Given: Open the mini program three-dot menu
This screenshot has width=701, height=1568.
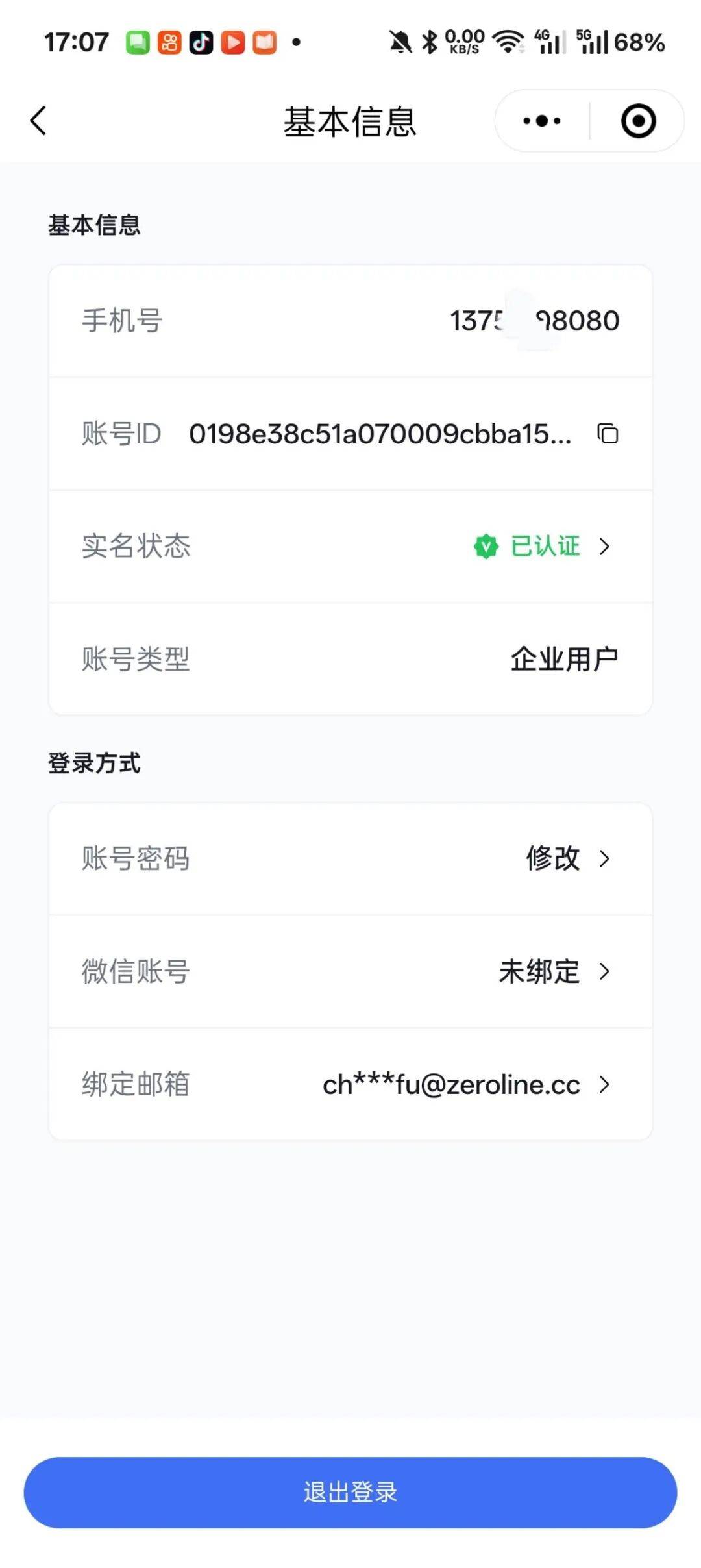Looking at the screenshot, I should 542,121.
